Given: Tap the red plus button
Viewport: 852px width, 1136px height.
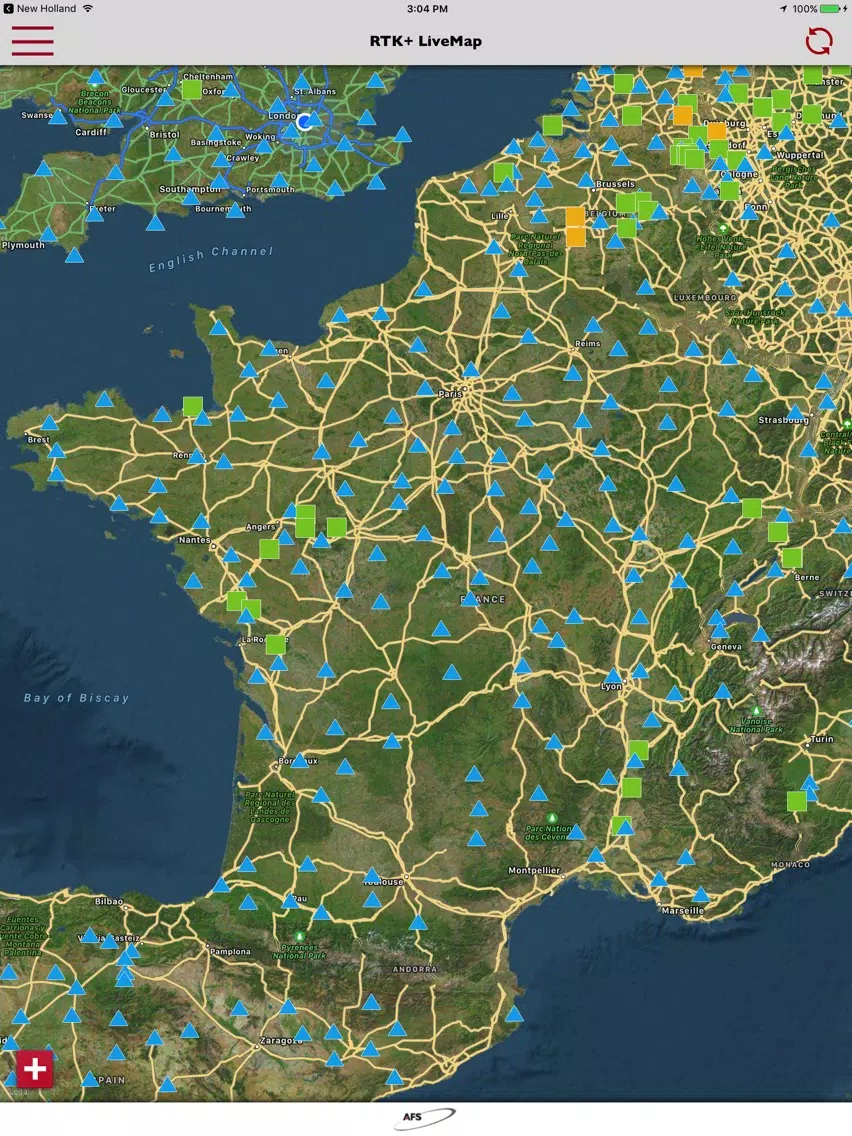Looking at the screenshot, I should point(35,1069).
